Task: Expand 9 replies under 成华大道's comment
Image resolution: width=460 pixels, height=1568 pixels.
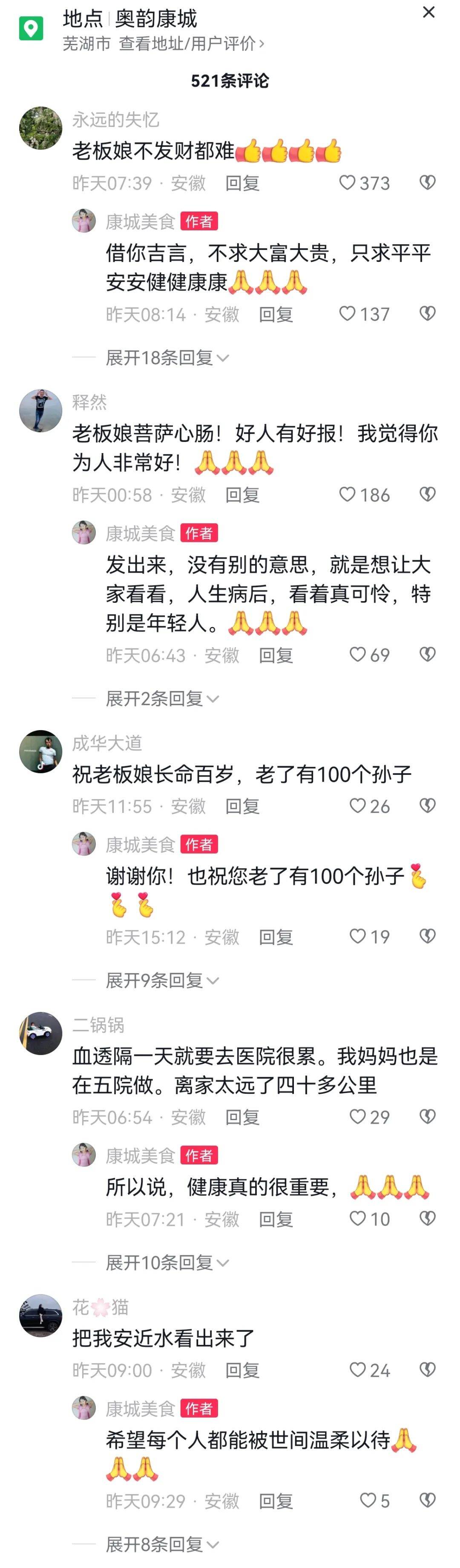Action: click(x=161, y=980)
